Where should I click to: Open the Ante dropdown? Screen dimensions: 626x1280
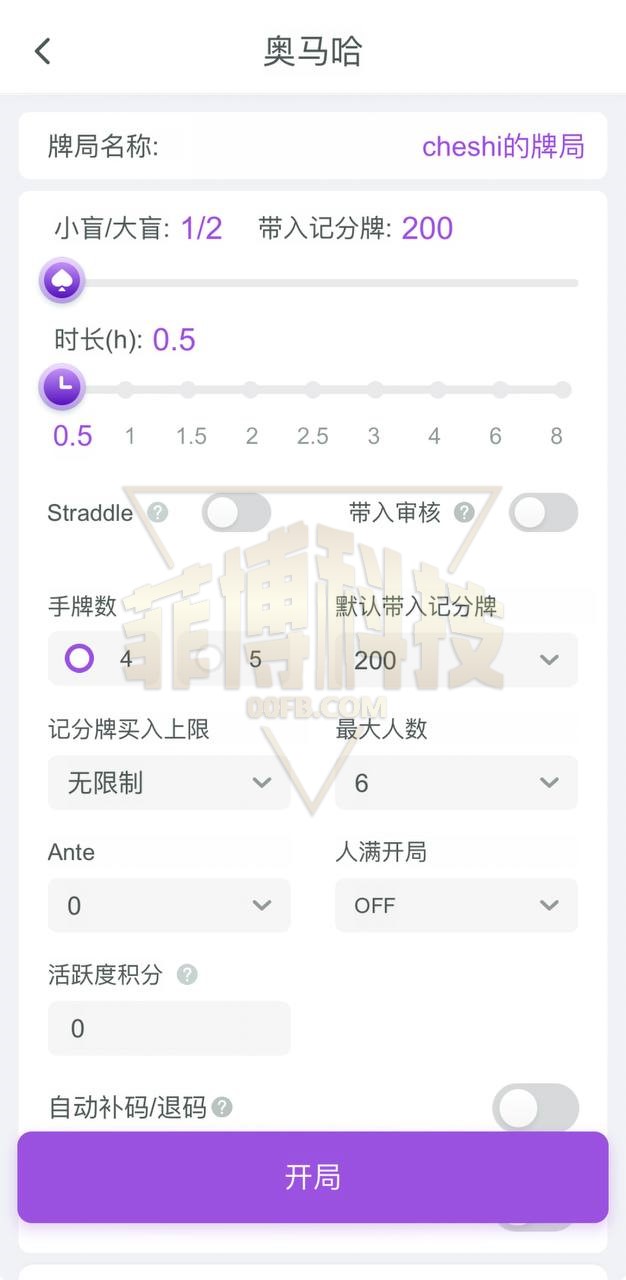point(169,906)
